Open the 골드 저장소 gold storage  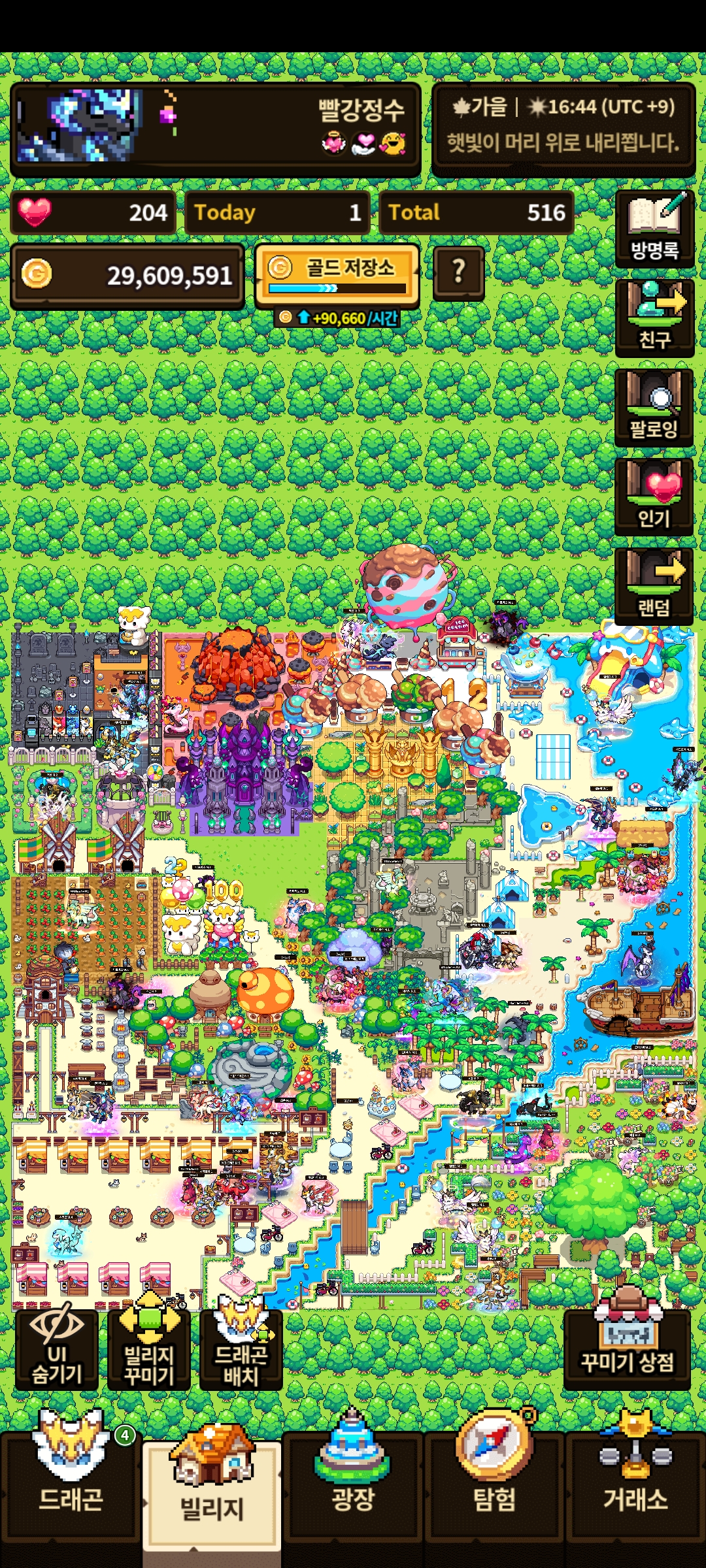[x=337, y=276]
